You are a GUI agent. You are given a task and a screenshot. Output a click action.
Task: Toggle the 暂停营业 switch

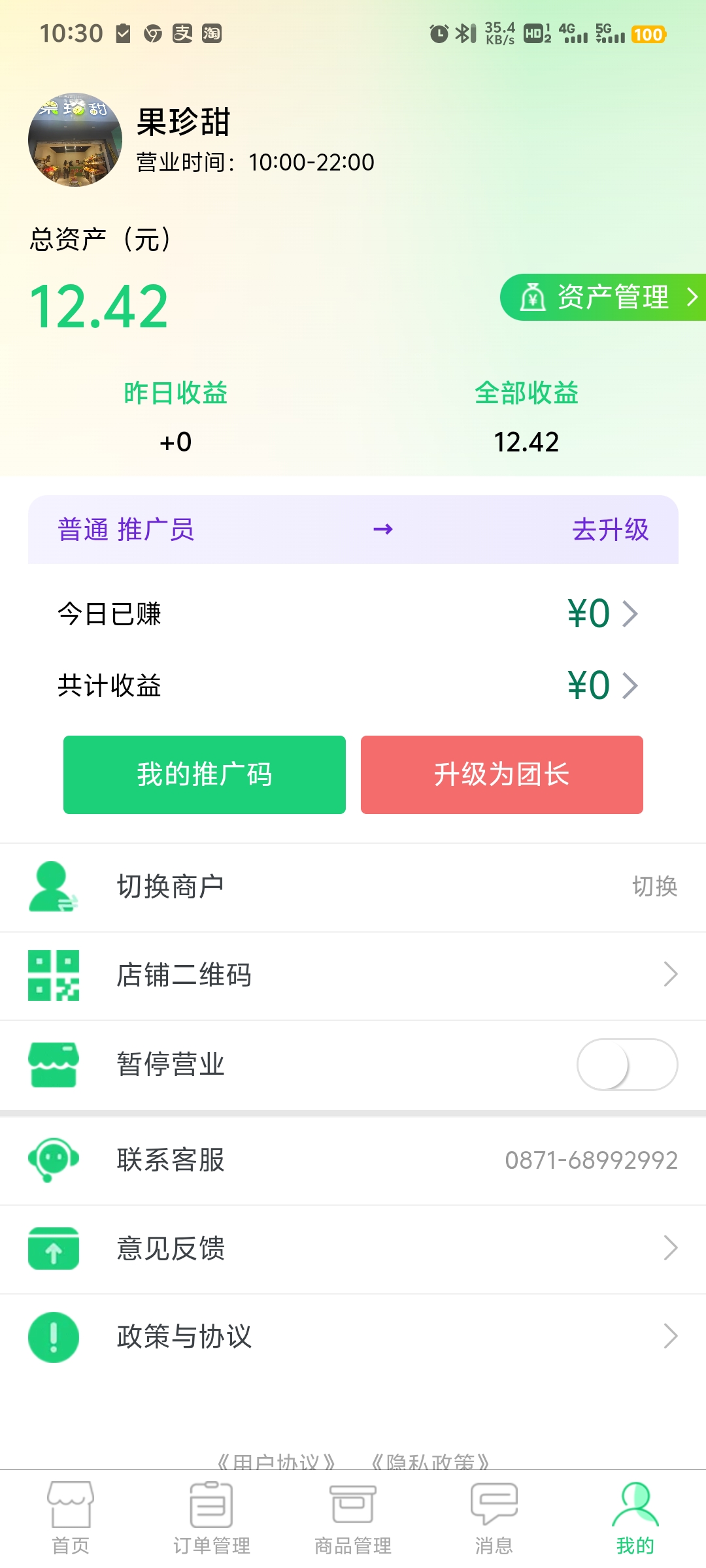tap(627, 1064)
